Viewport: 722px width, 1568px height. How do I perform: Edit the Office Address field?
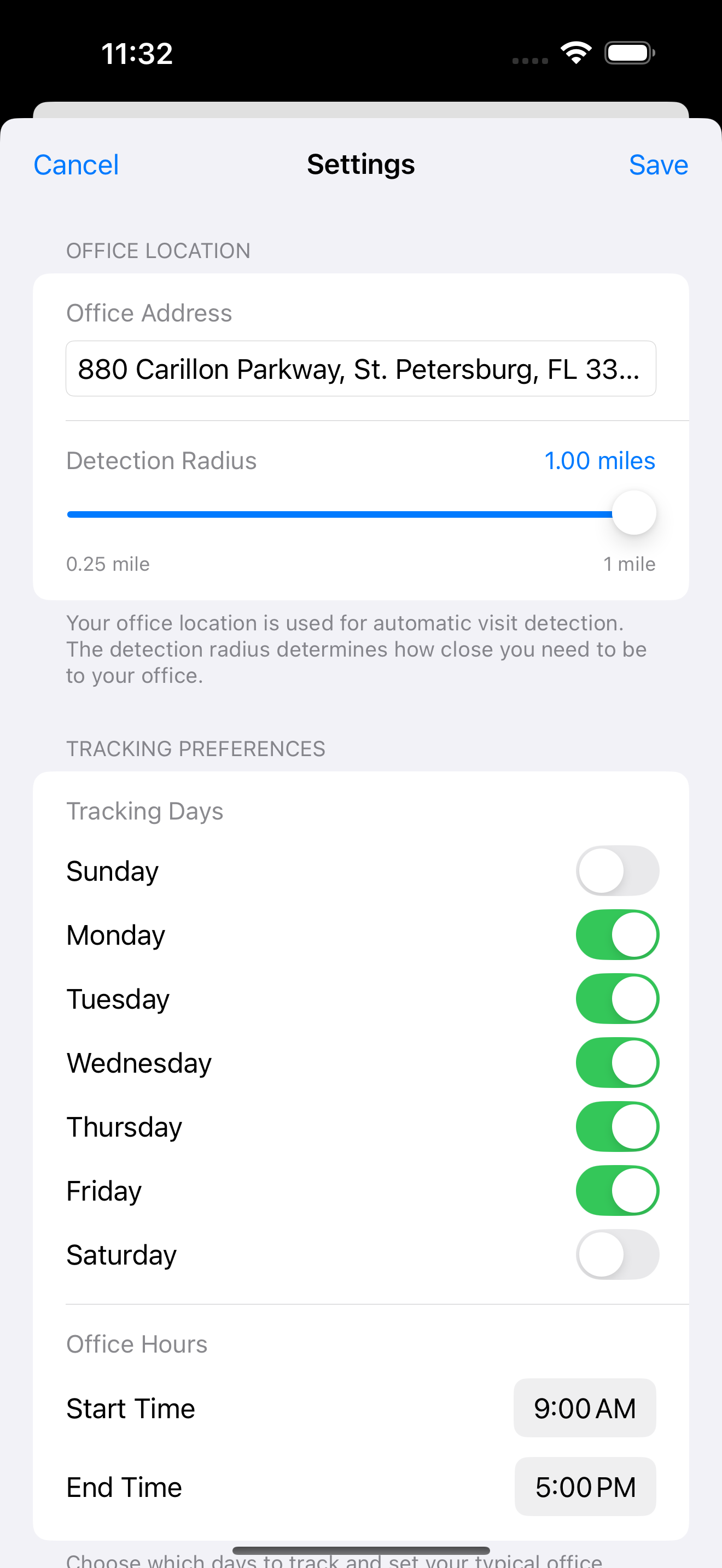tap(360, 369)
